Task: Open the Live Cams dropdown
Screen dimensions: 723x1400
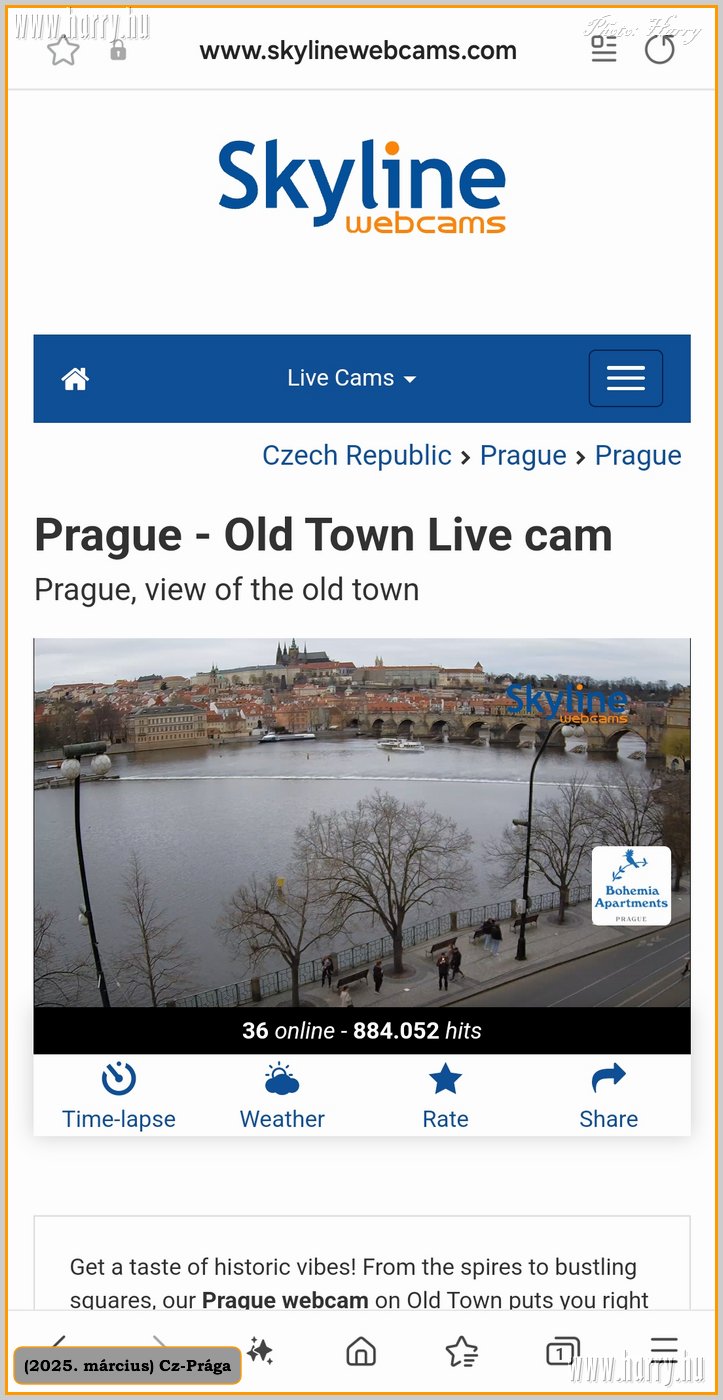Action: coord(352,378)
